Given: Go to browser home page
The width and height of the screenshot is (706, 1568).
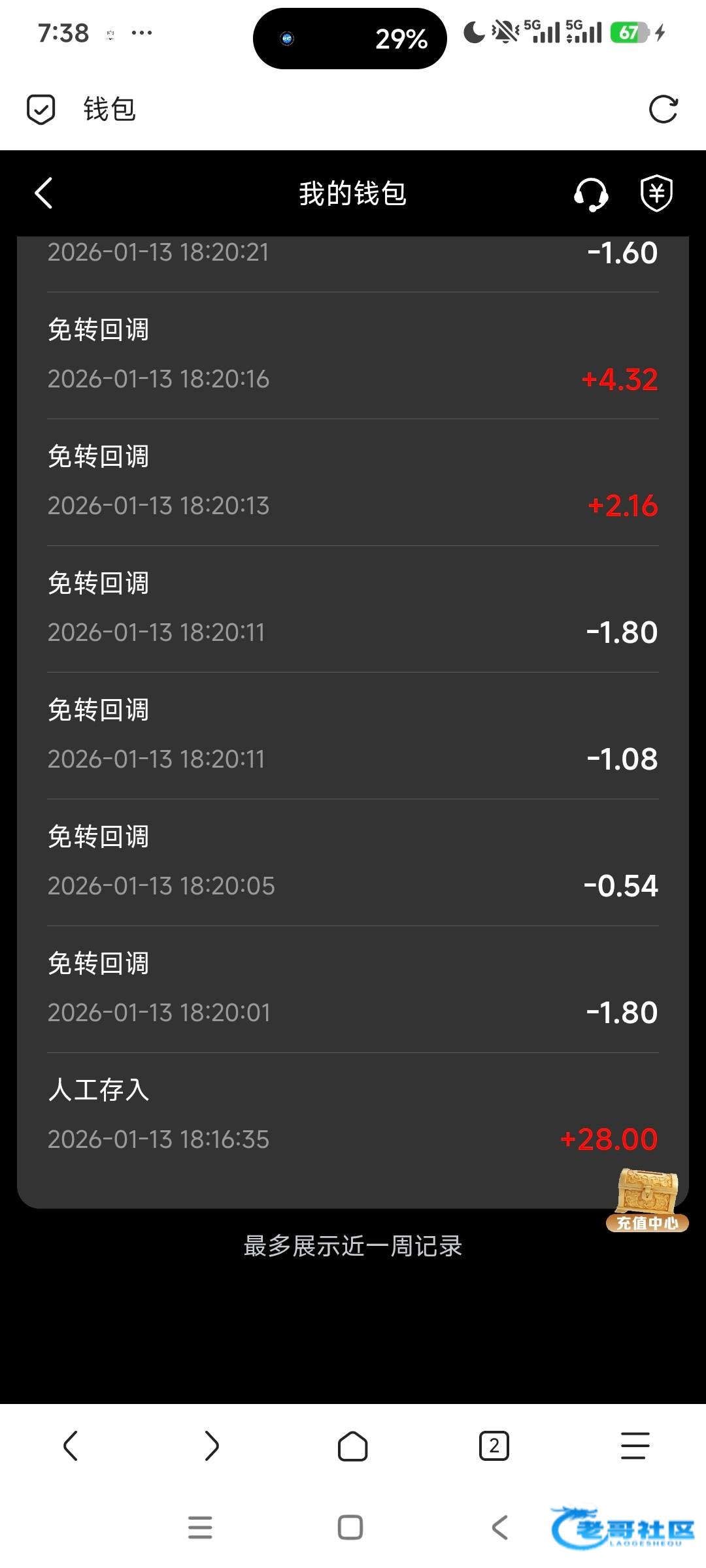Looking at the screenshot, I should tap(352, 1445).
